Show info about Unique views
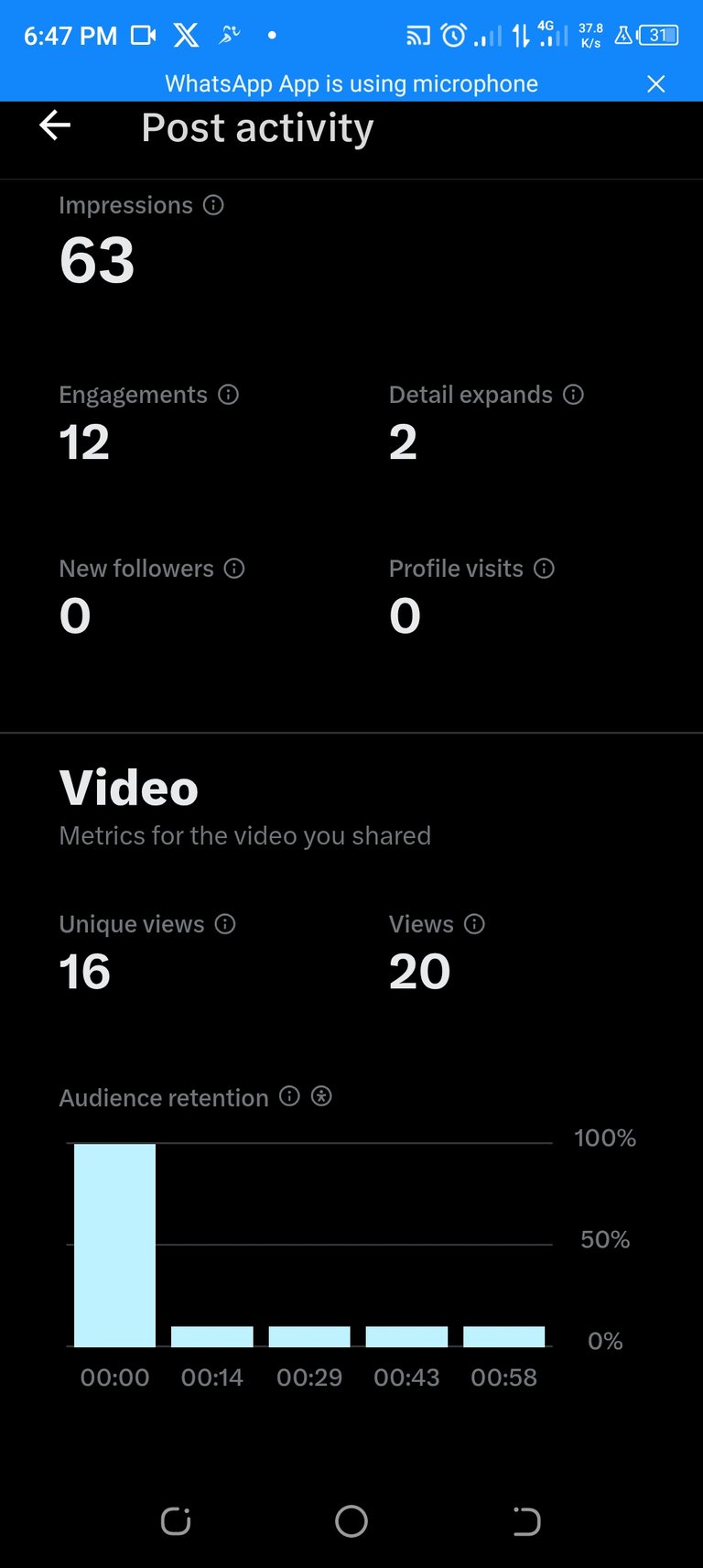Screen dimensions: 703x1568 click(225, 924)
